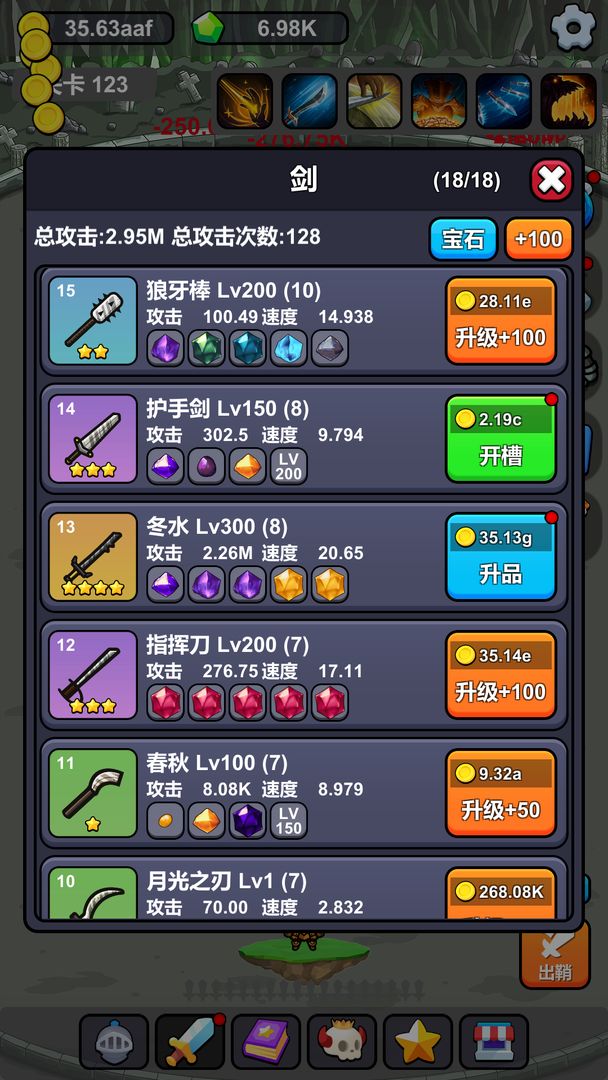The height and width of the screenshot is (1080, 608).
Task: Tap the first ruby gem of 指挥刀
Action: coord(165,702)
